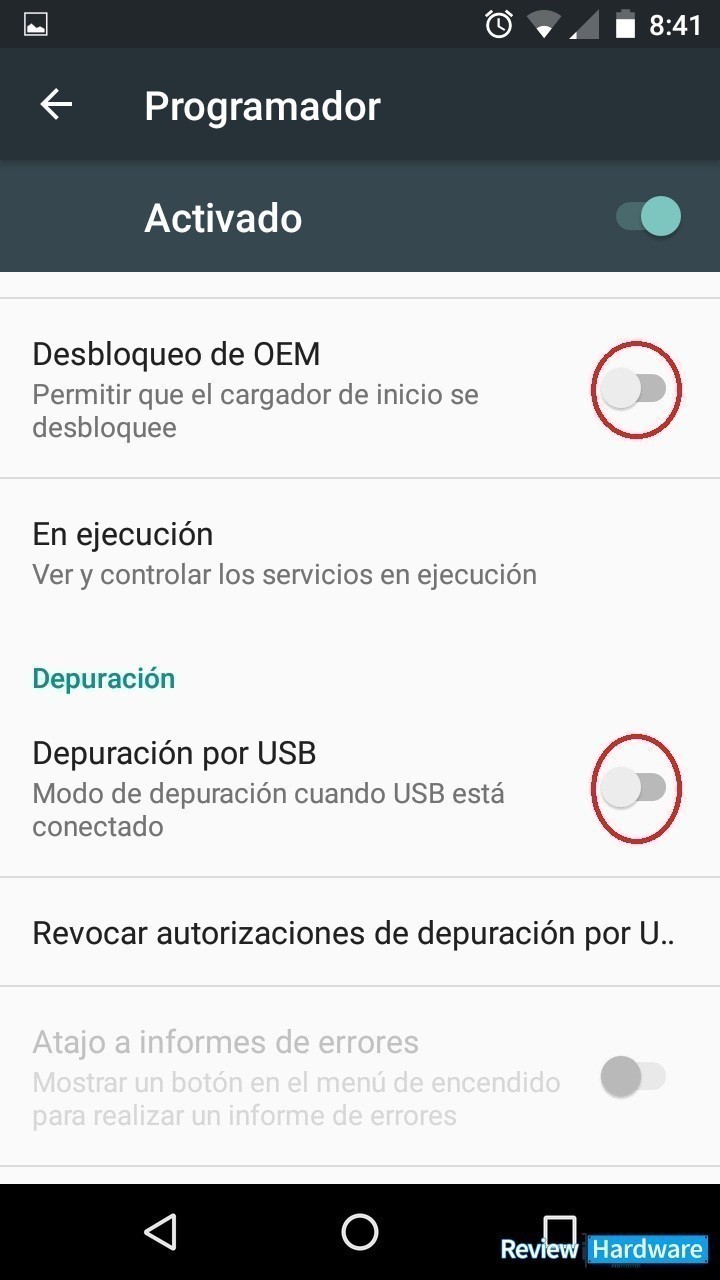Turn on Depuración por USB

click(634, 788)
